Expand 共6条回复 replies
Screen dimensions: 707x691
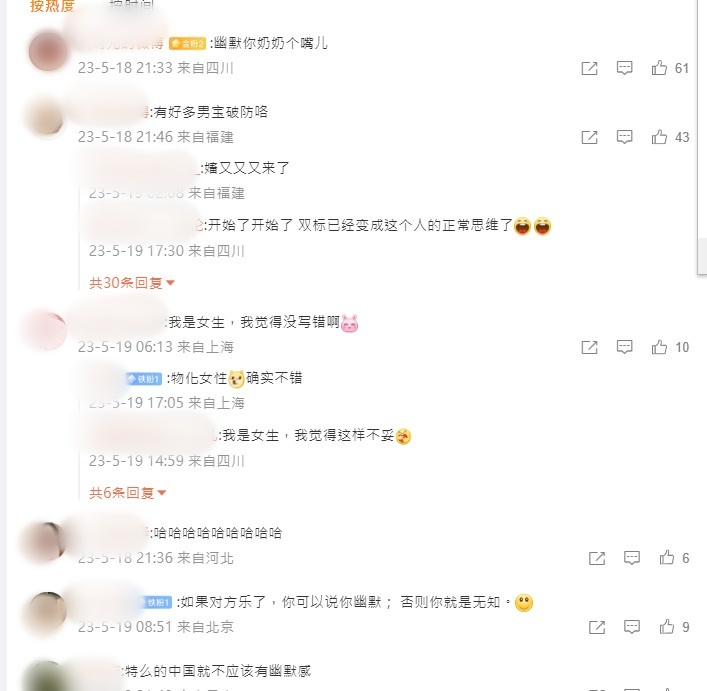pos(128,493)
